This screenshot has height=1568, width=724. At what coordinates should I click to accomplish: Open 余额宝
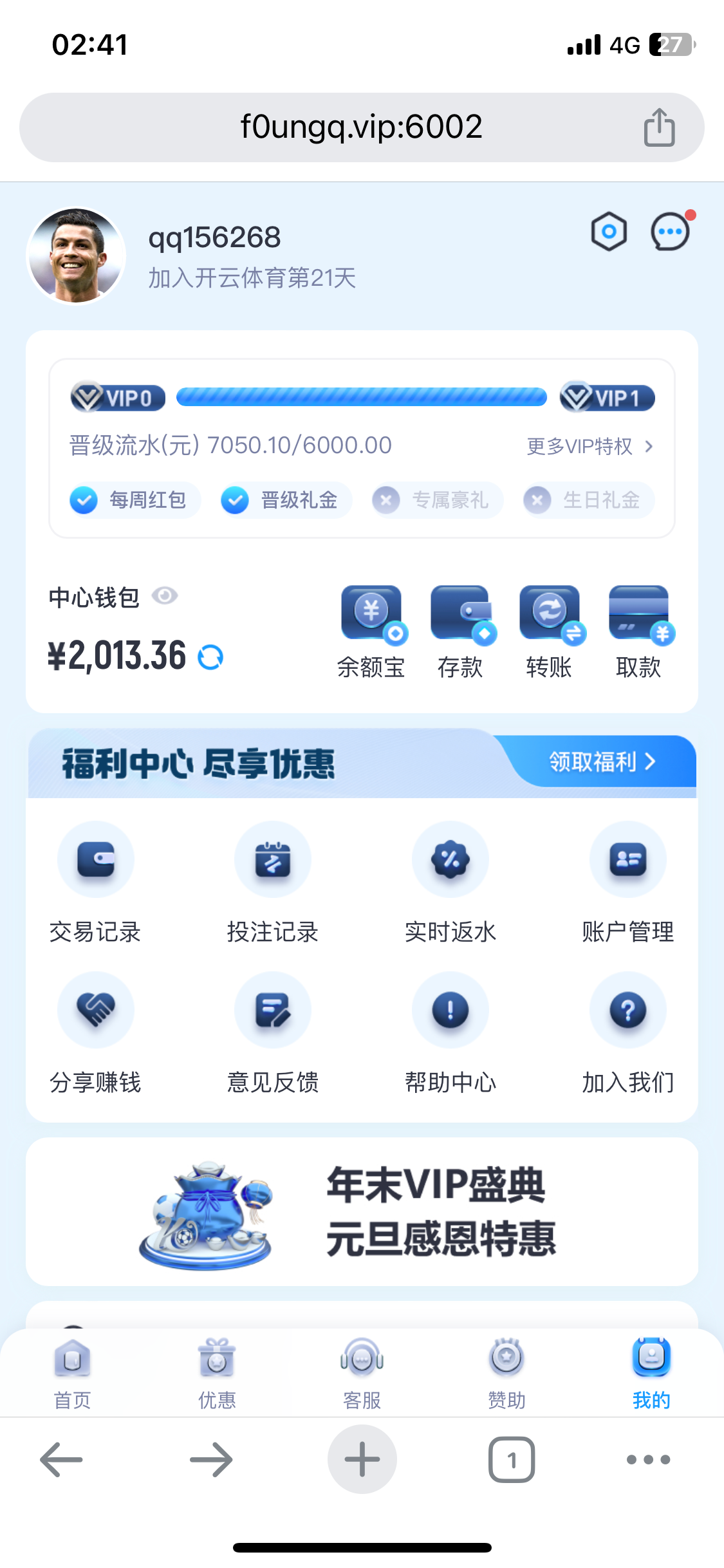coord(371,631)
